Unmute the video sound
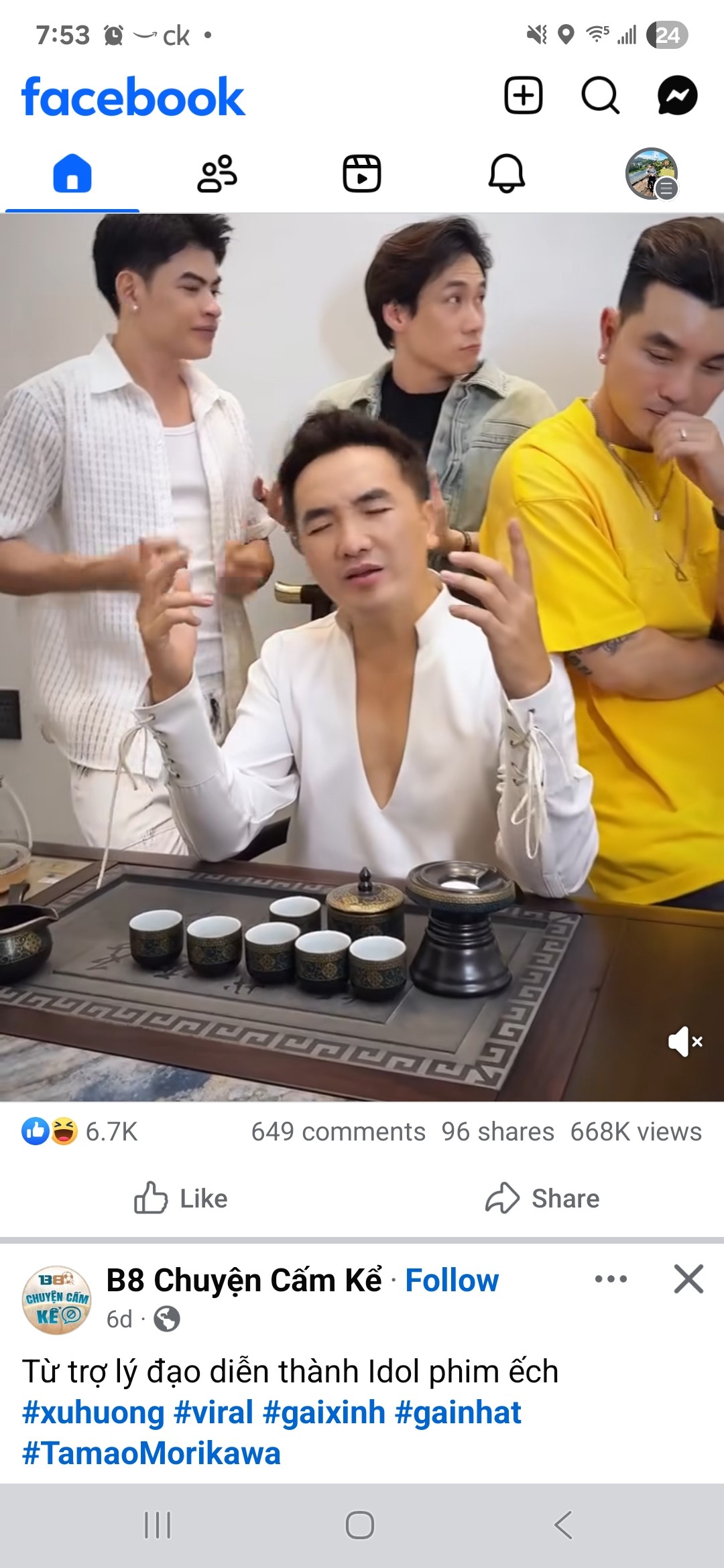This screenshot has height=1568, width=724. point(685,1041)
